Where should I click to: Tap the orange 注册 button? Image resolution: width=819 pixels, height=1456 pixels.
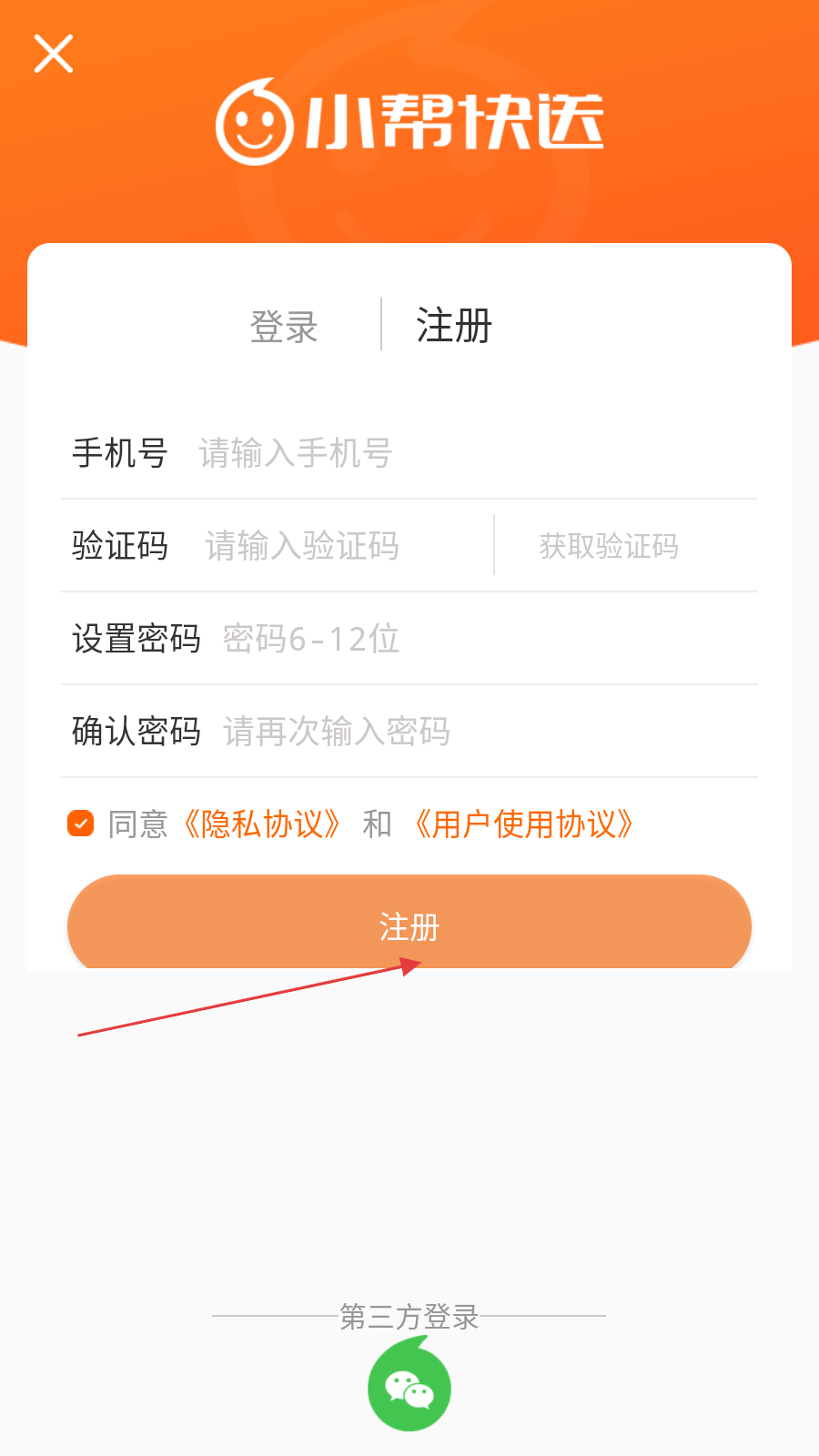click(409, 925)
